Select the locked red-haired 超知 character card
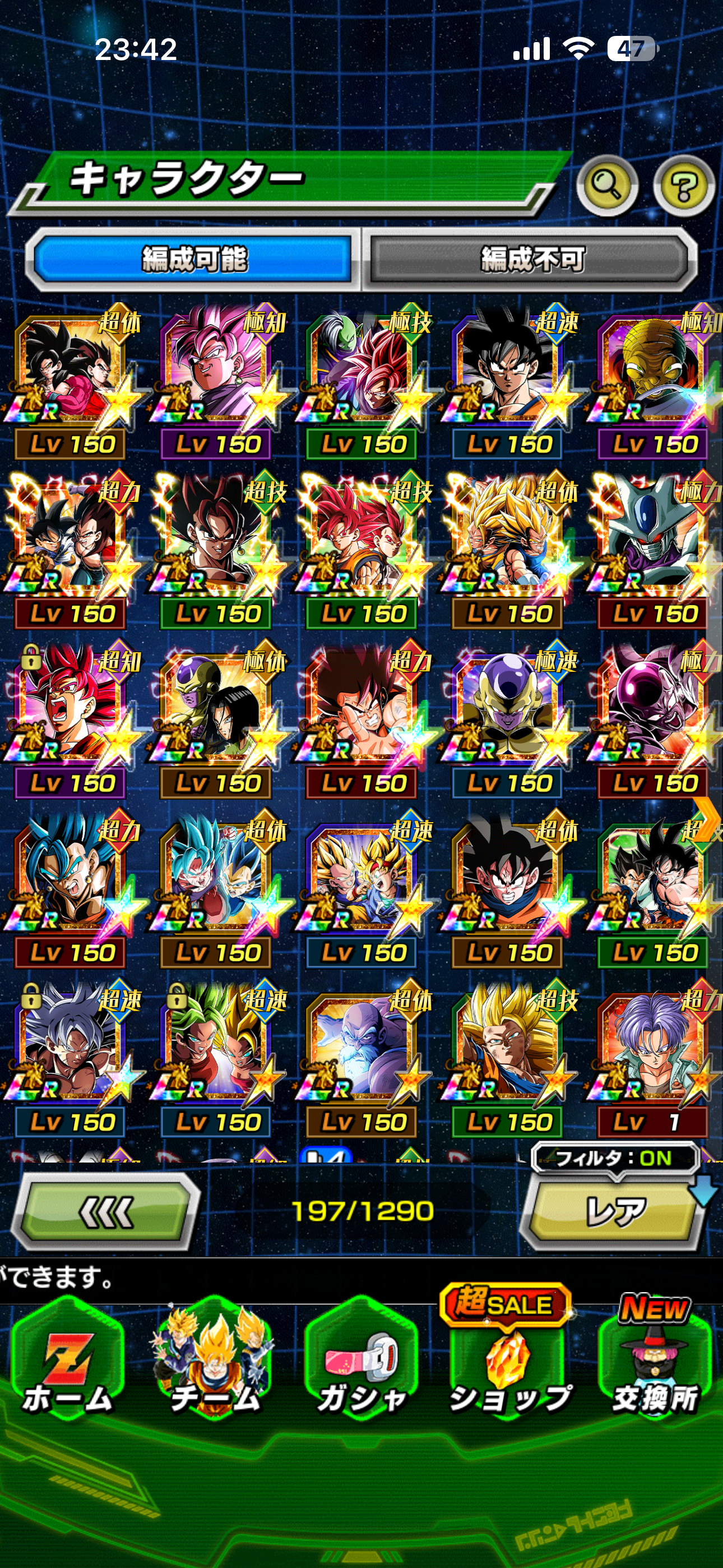Viewport: 723px width, 1568px height. point(71,718)
